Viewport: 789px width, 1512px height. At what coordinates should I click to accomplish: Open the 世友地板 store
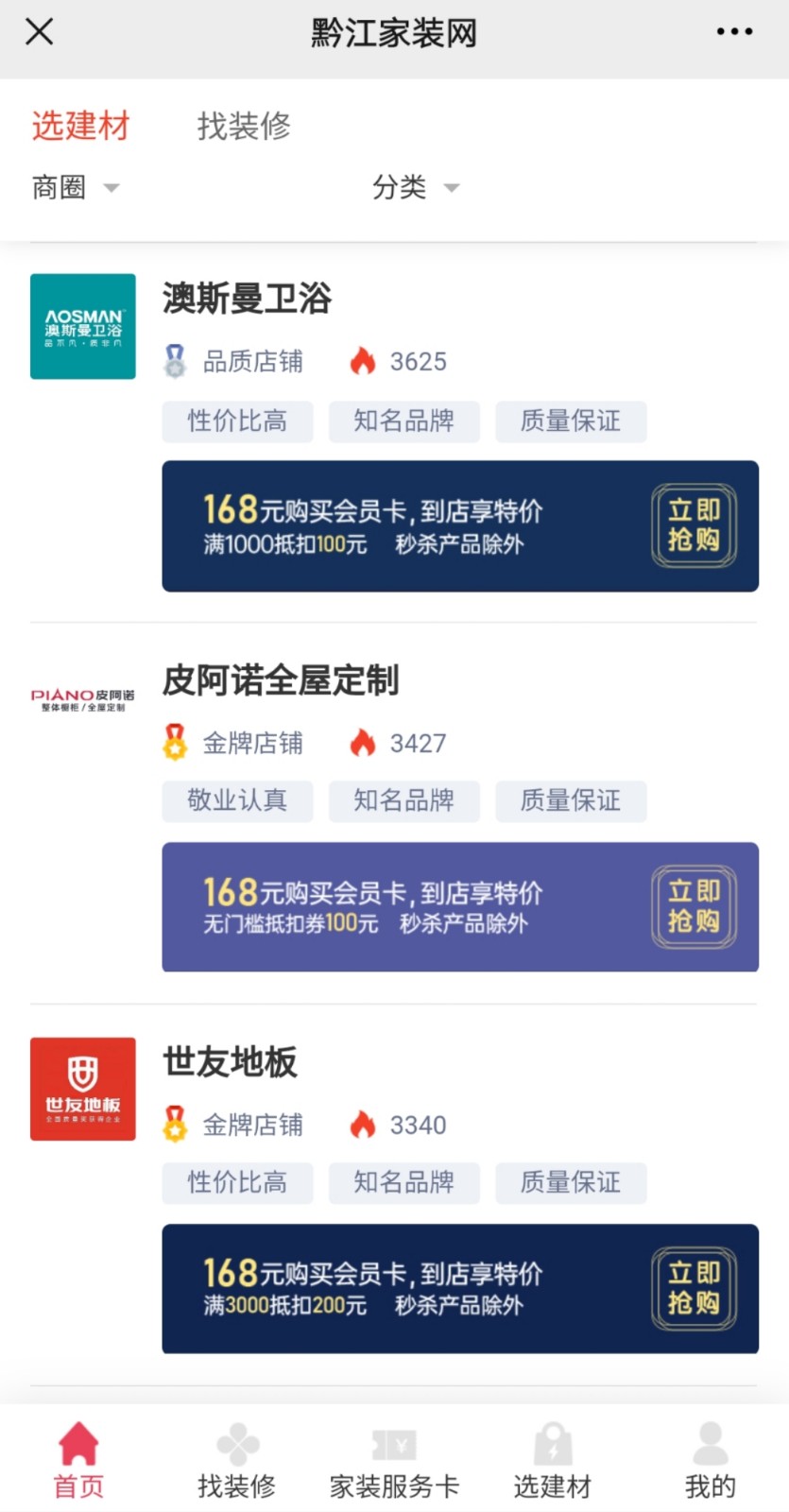click(230, 1062)
